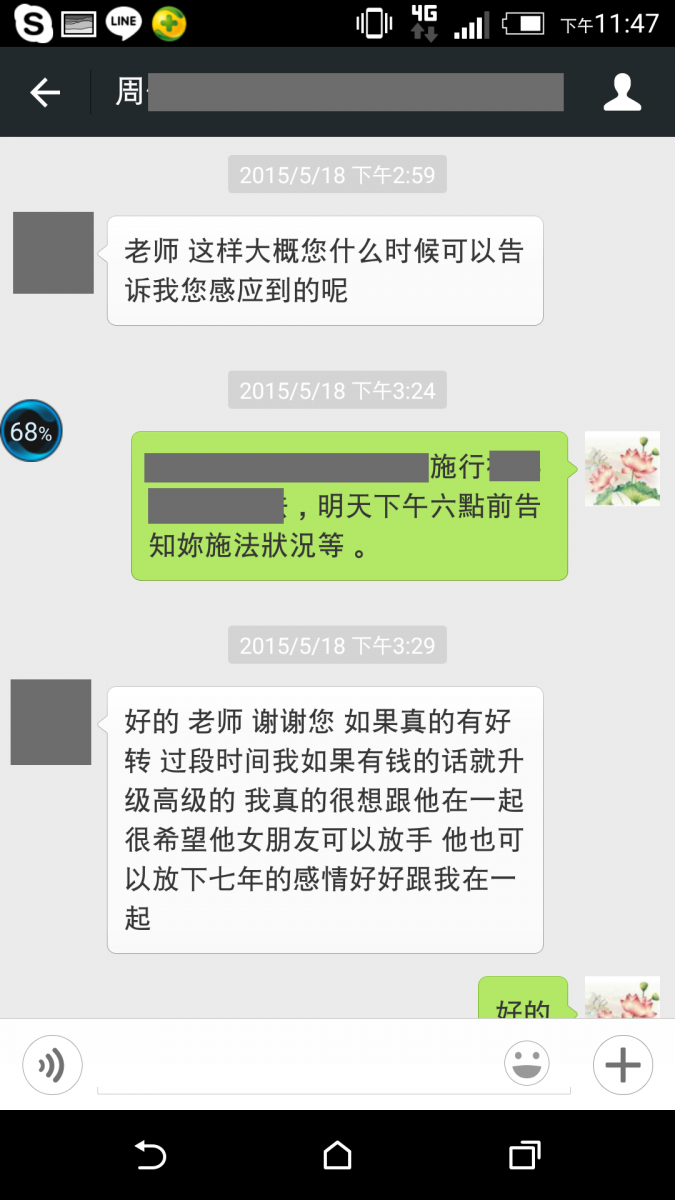675x1200 pixels.
Task: Tap the lotus flower avatar beside the green message
Action: [x=622, y=468]
